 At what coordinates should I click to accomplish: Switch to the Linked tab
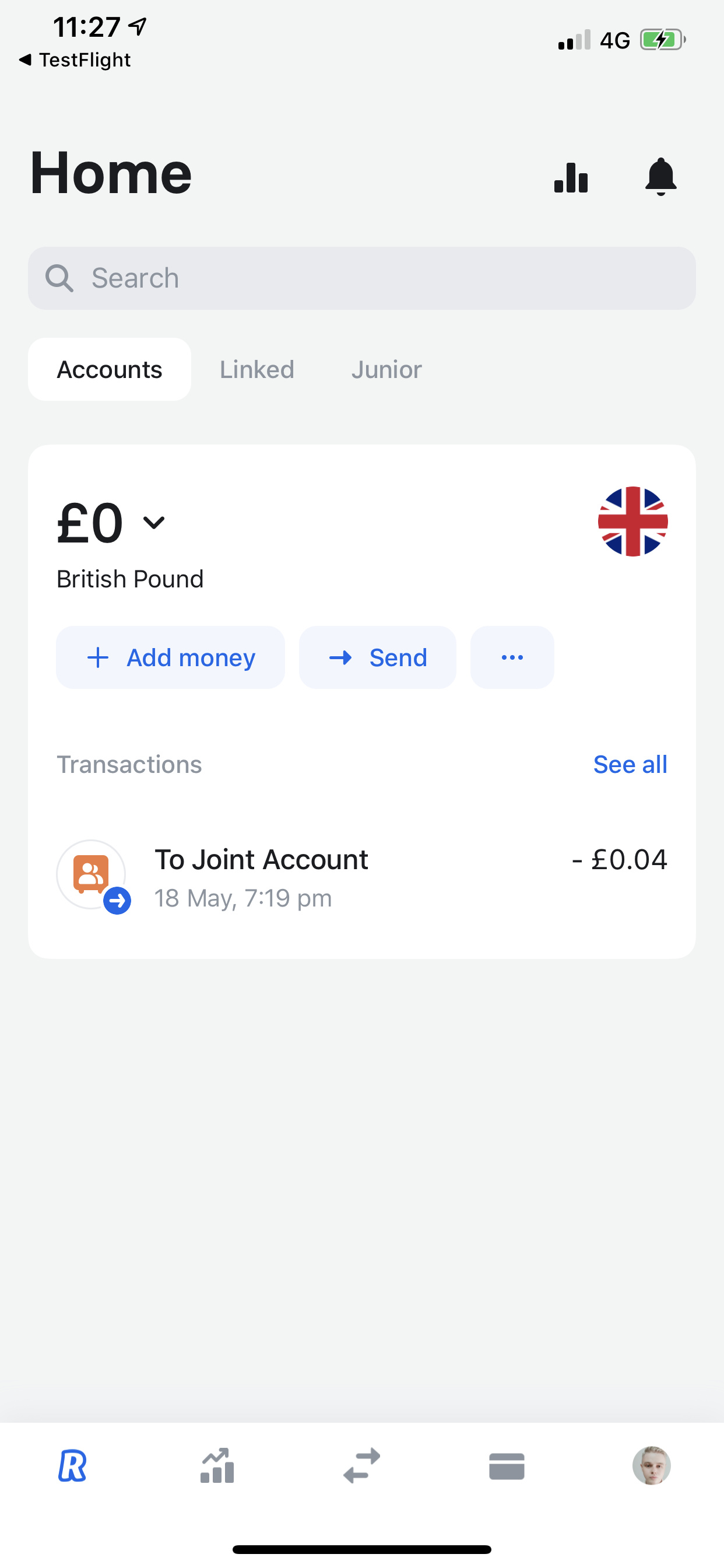click(256, 369)
